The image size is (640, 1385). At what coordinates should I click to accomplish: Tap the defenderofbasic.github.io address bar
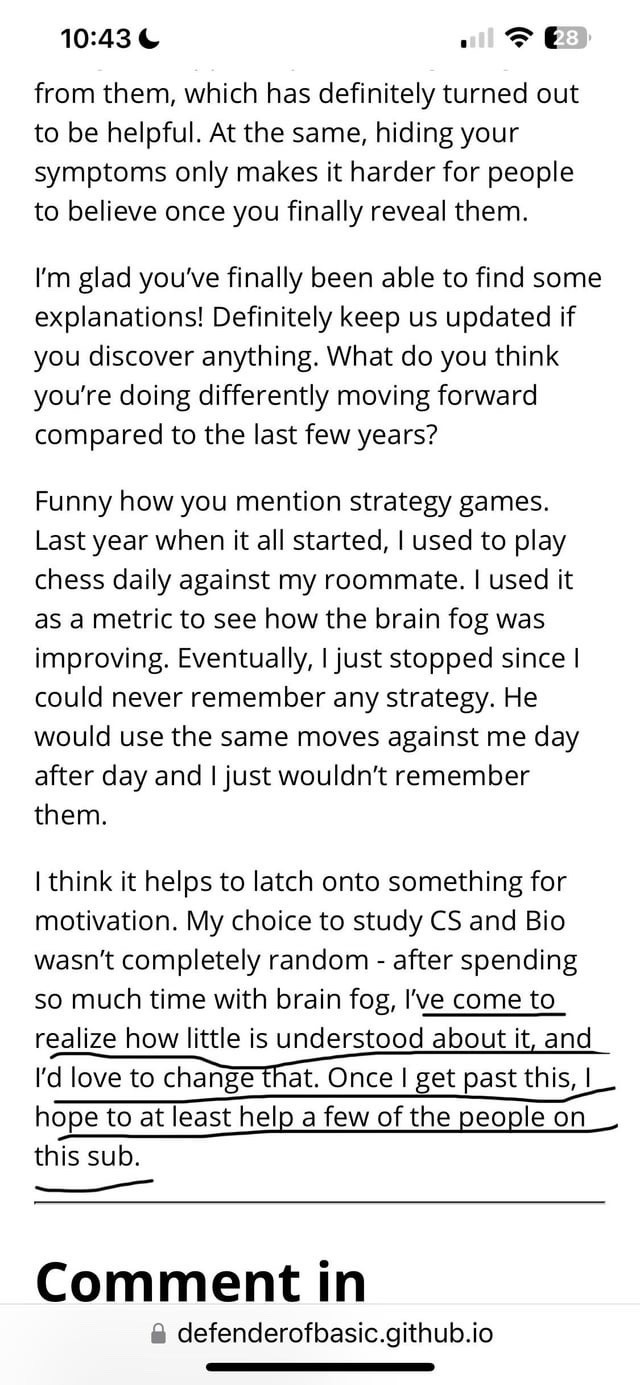320,1333
